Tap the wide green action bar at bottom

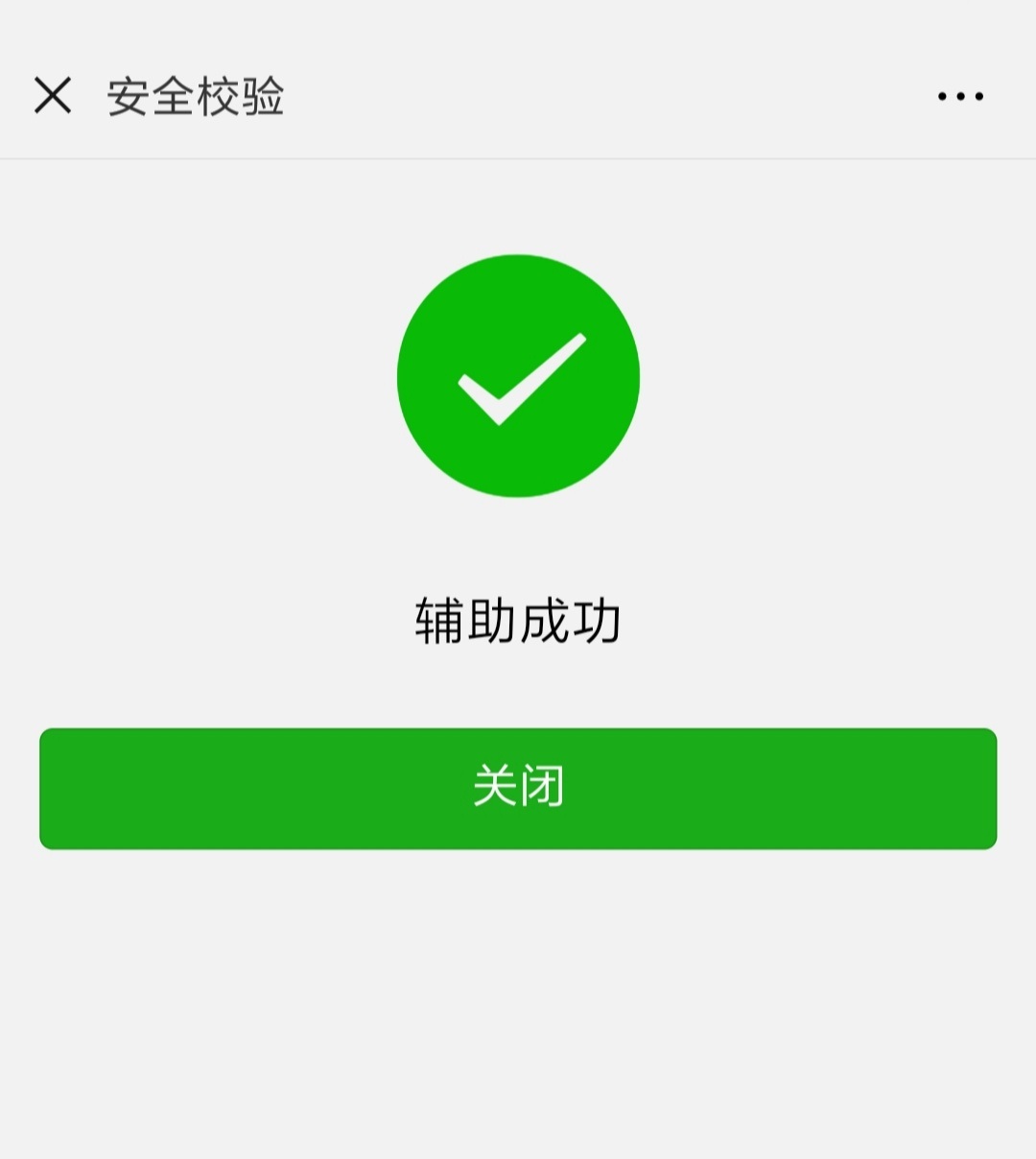(518, 789)
